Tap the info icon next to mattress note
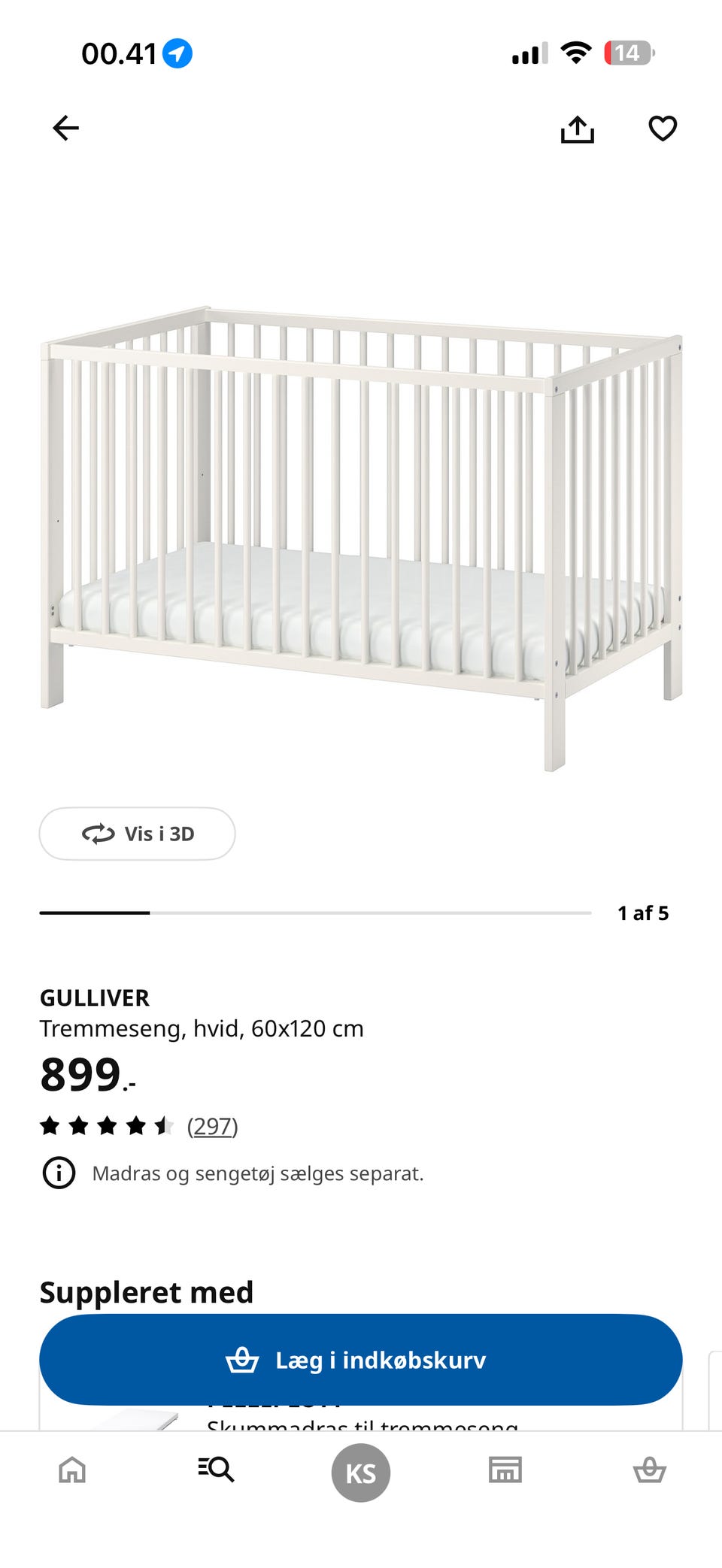The image size is (722, 1568). [59, 1172]
